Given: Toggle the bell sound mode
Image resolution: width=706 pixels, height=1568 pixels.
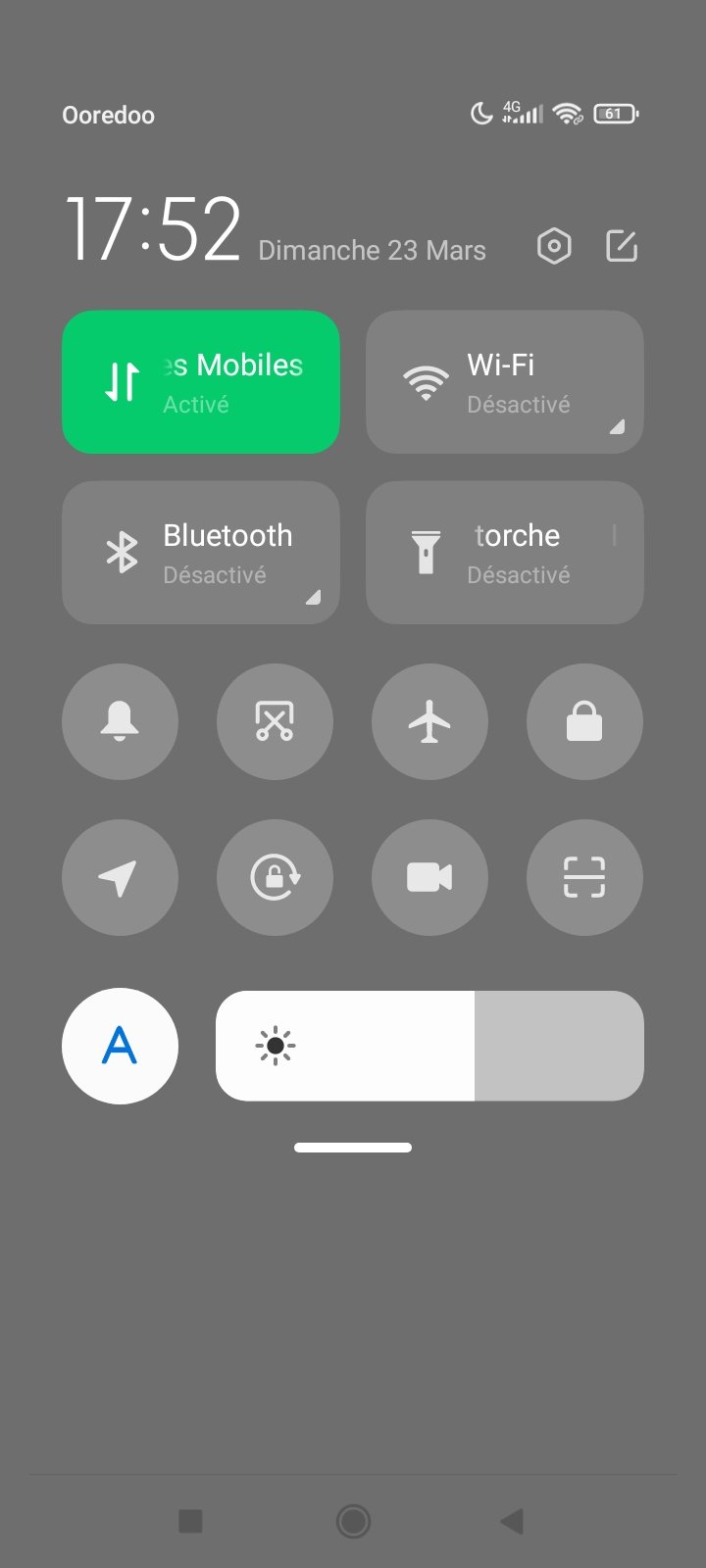Looking at the screenshot, I should [x=120, y=722].
